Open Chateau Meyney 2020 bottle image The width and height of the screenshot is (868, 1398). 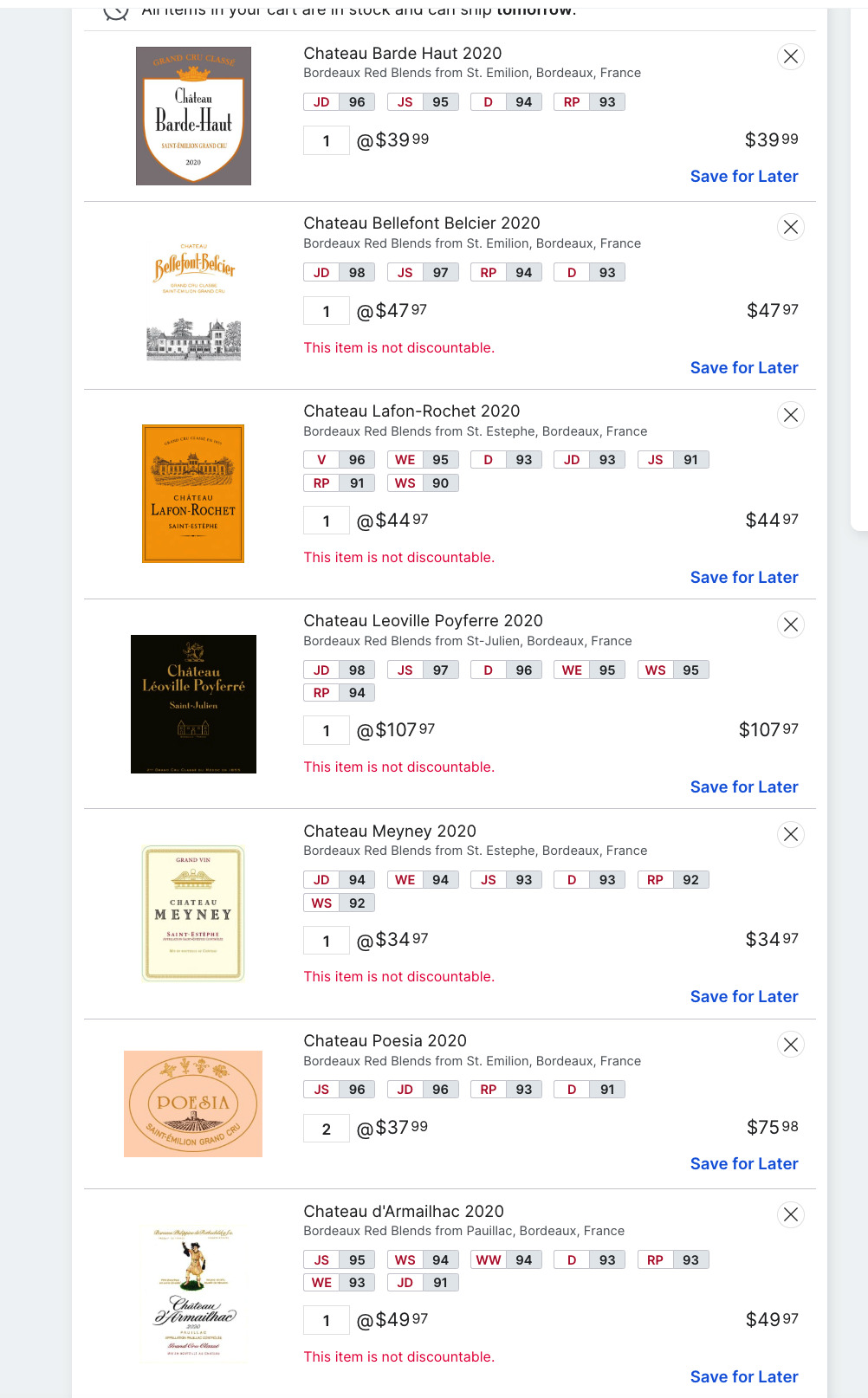(x=193, y=914)
